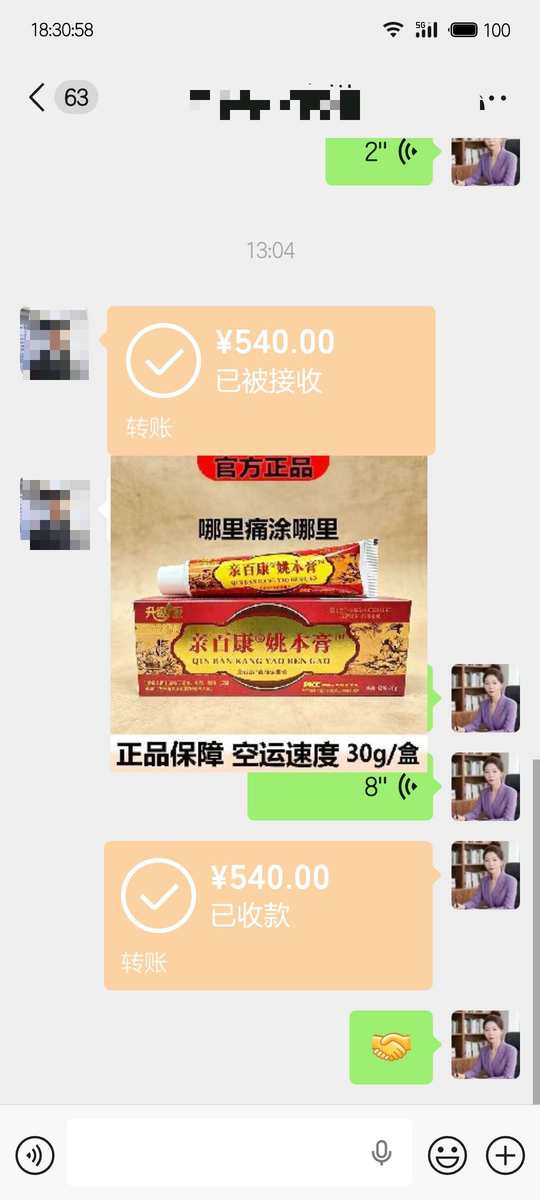Open the emoji picker
The height and width of the screenshot is (1200, 540).
pos(447,1155)
